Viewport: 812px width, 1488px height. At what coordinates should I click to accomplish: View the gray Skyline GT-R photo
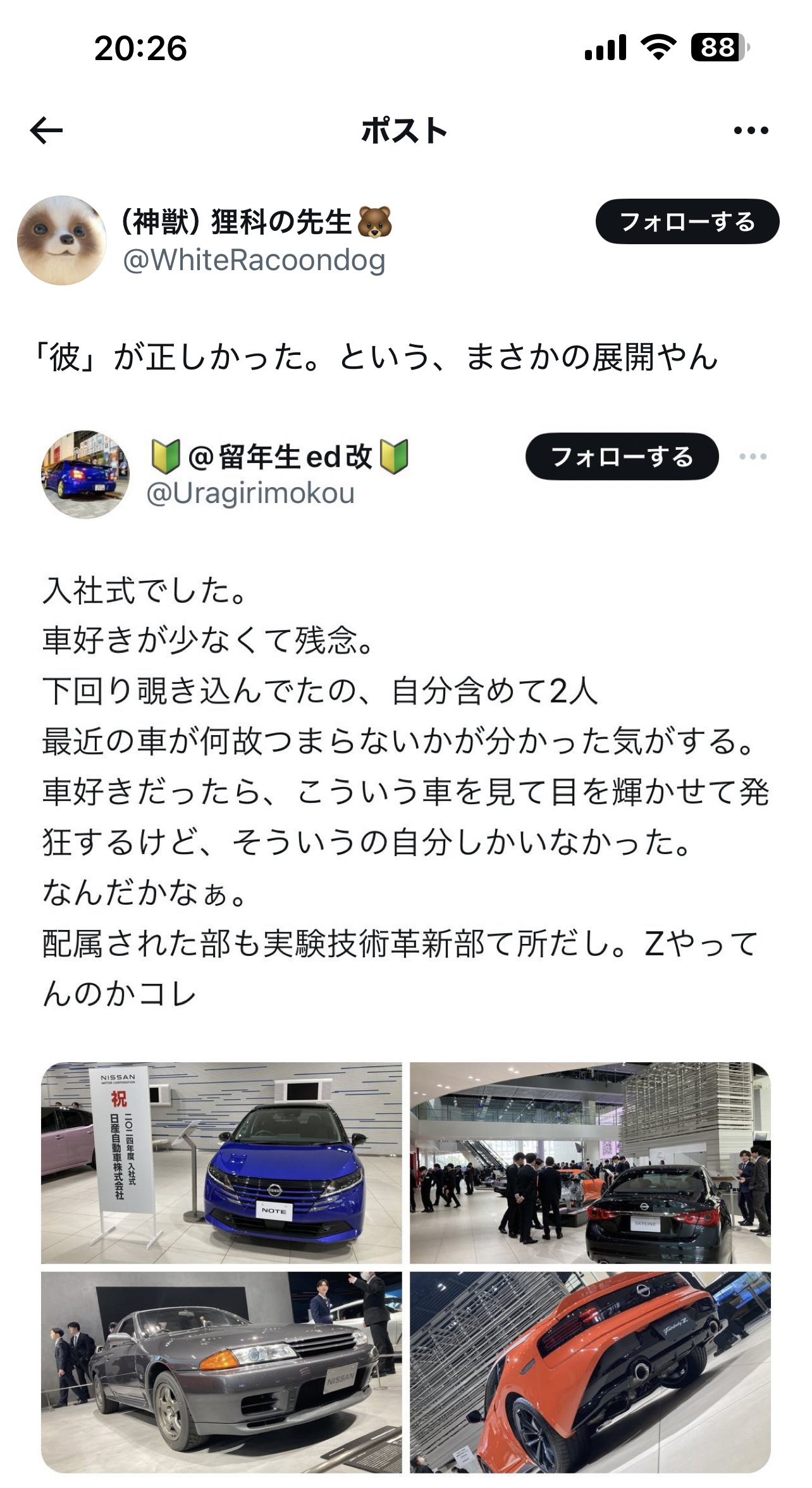pos(221,1372)
